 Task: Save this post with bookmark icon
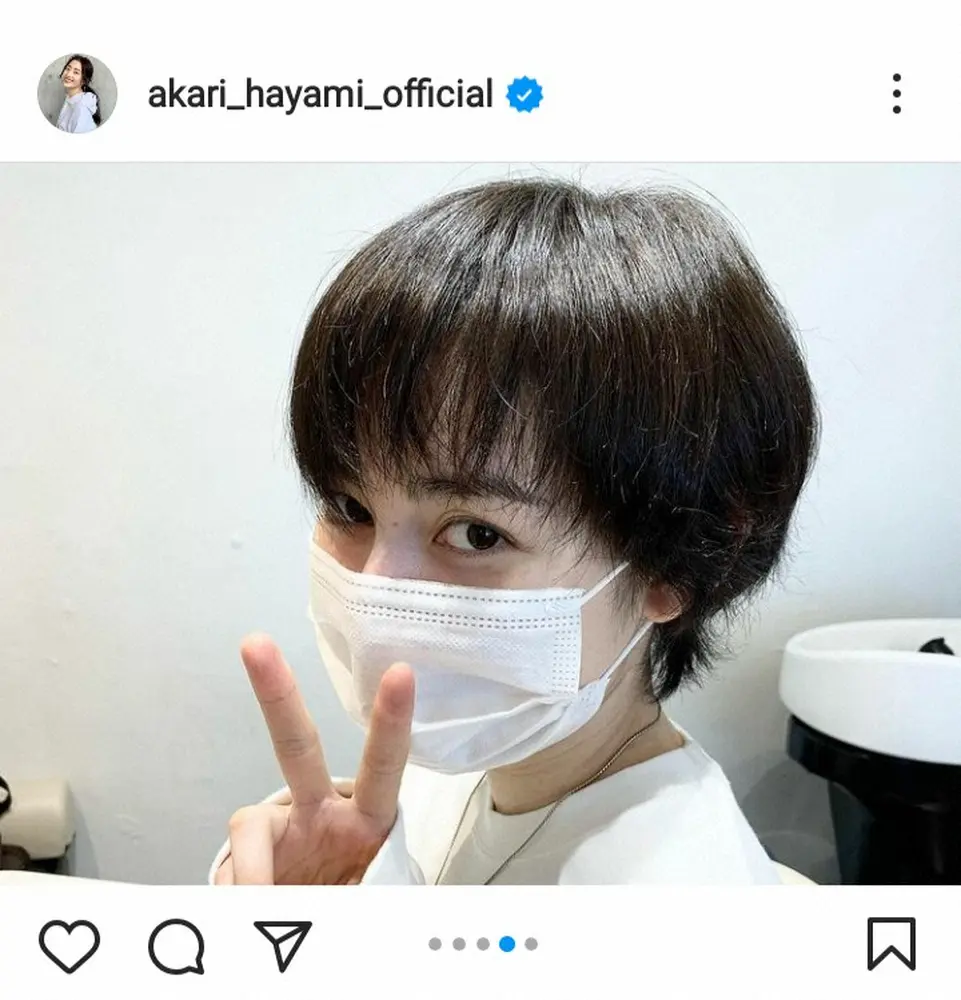click(890, 944)
